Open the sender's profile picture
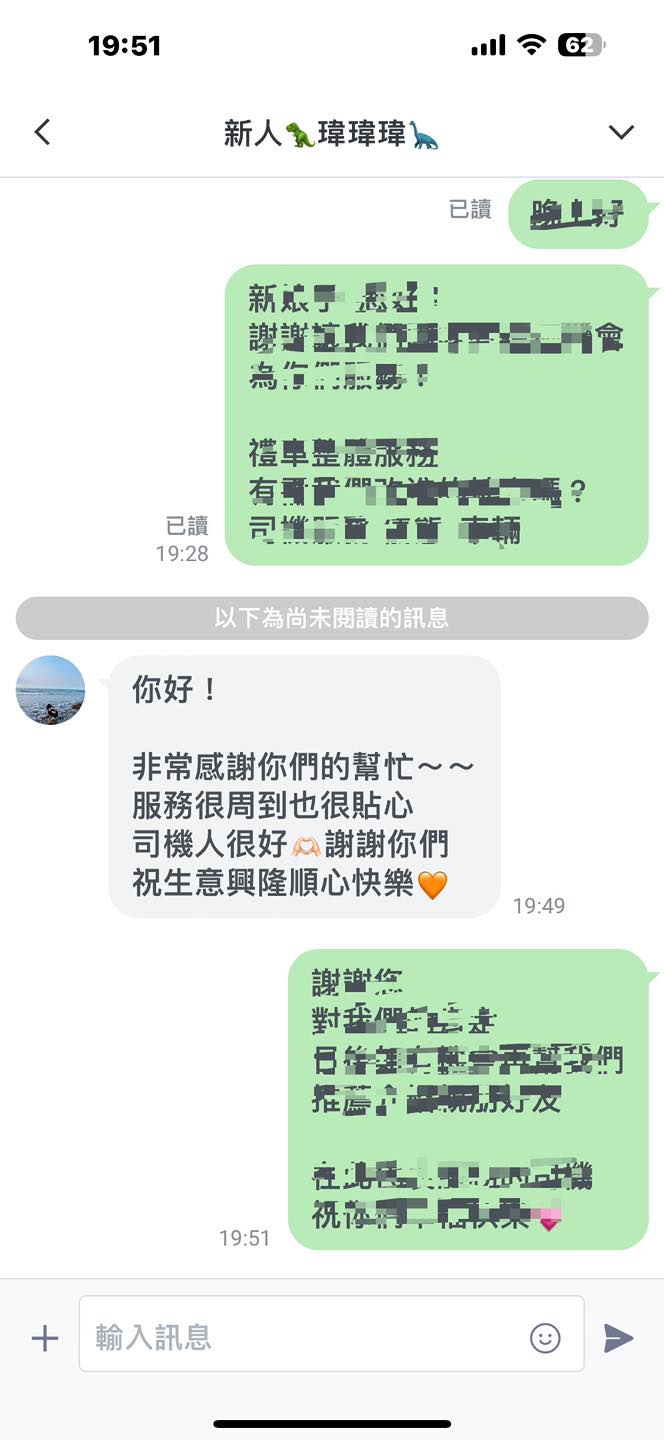Image resolution: width=664 pixels, height=1440 pixels. coord(51,690)
